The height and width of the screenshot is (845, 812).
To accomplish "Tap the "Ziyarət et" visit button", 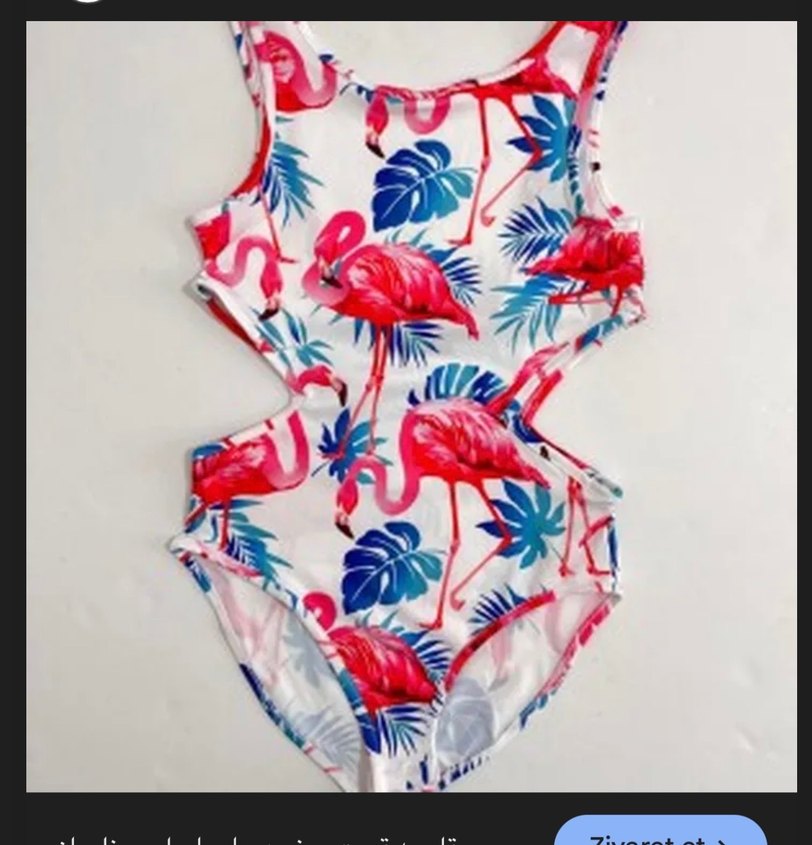I will 660,833.
